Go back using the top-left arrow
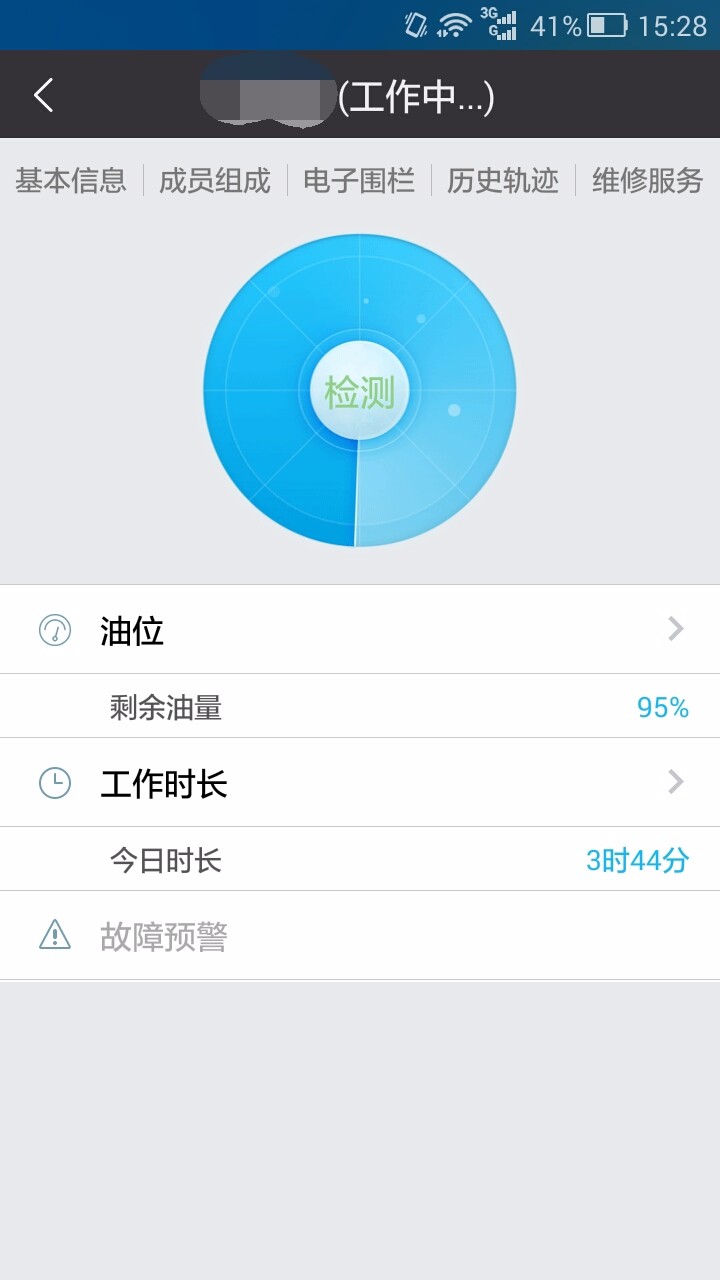This screenshot has width=720, height=1280. pyautogui.click(x=43, y=96)
